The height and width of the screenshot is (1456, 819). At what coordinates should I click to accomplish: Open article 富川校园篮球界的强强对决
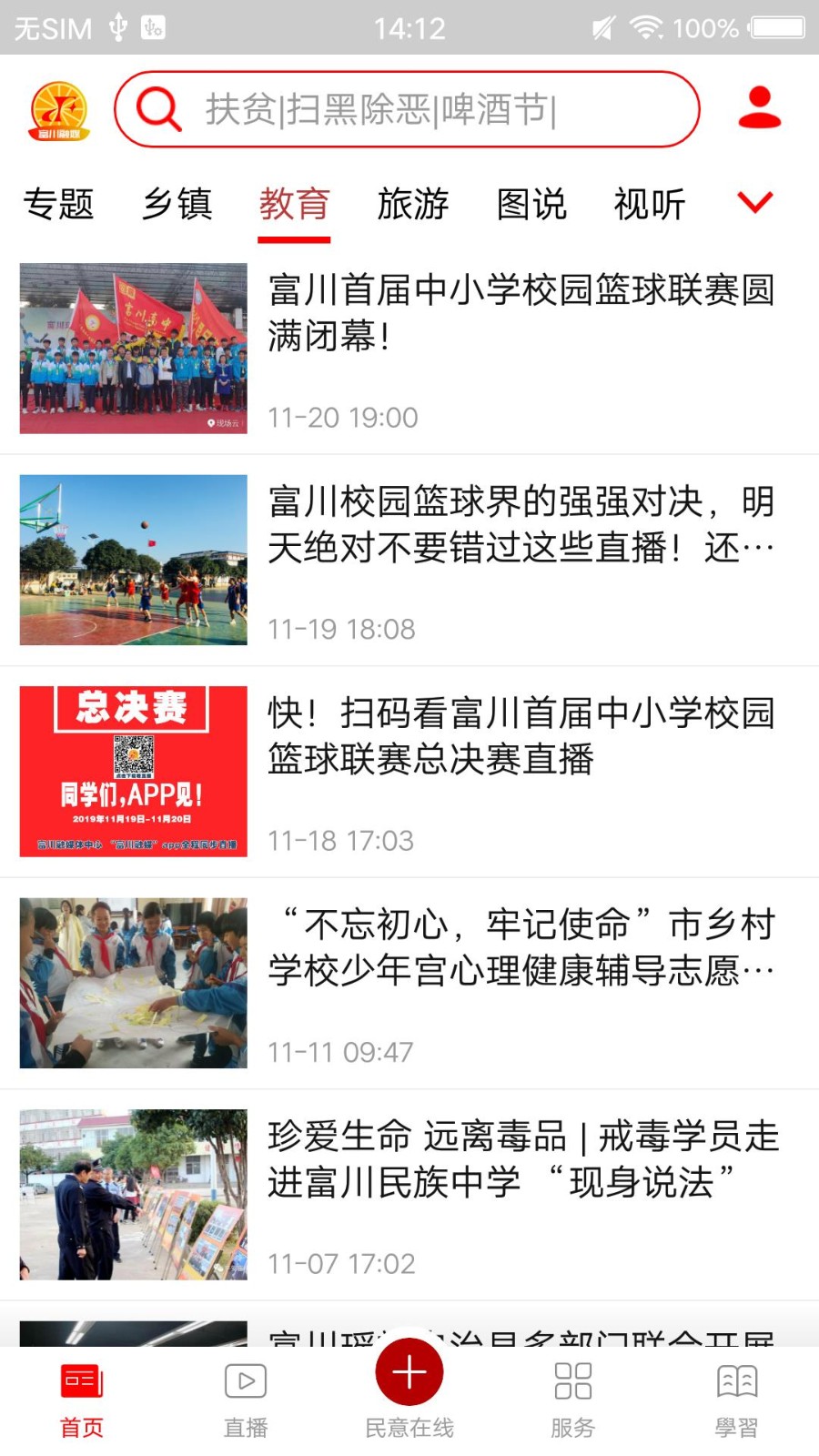click(521, 524)
